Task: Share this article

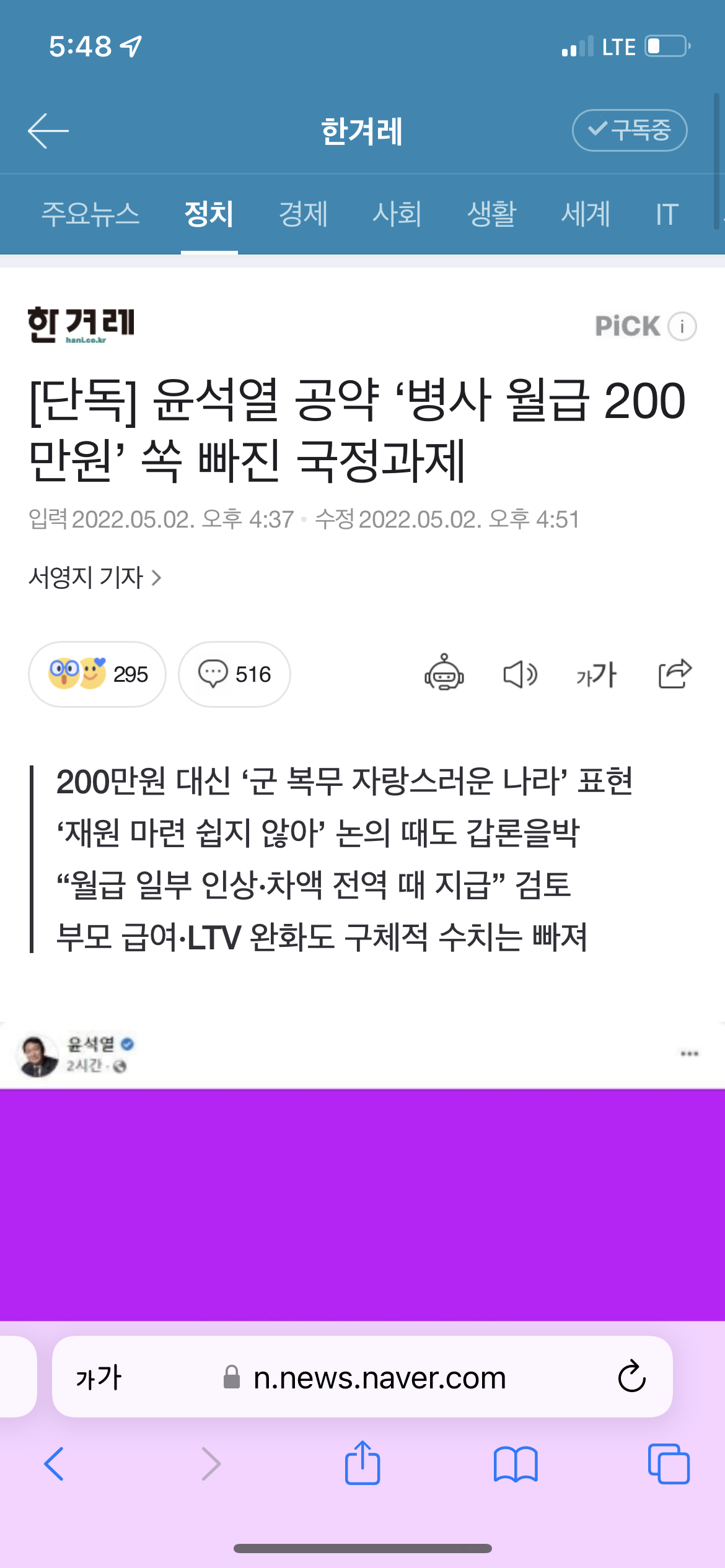Action: point(674,674)
